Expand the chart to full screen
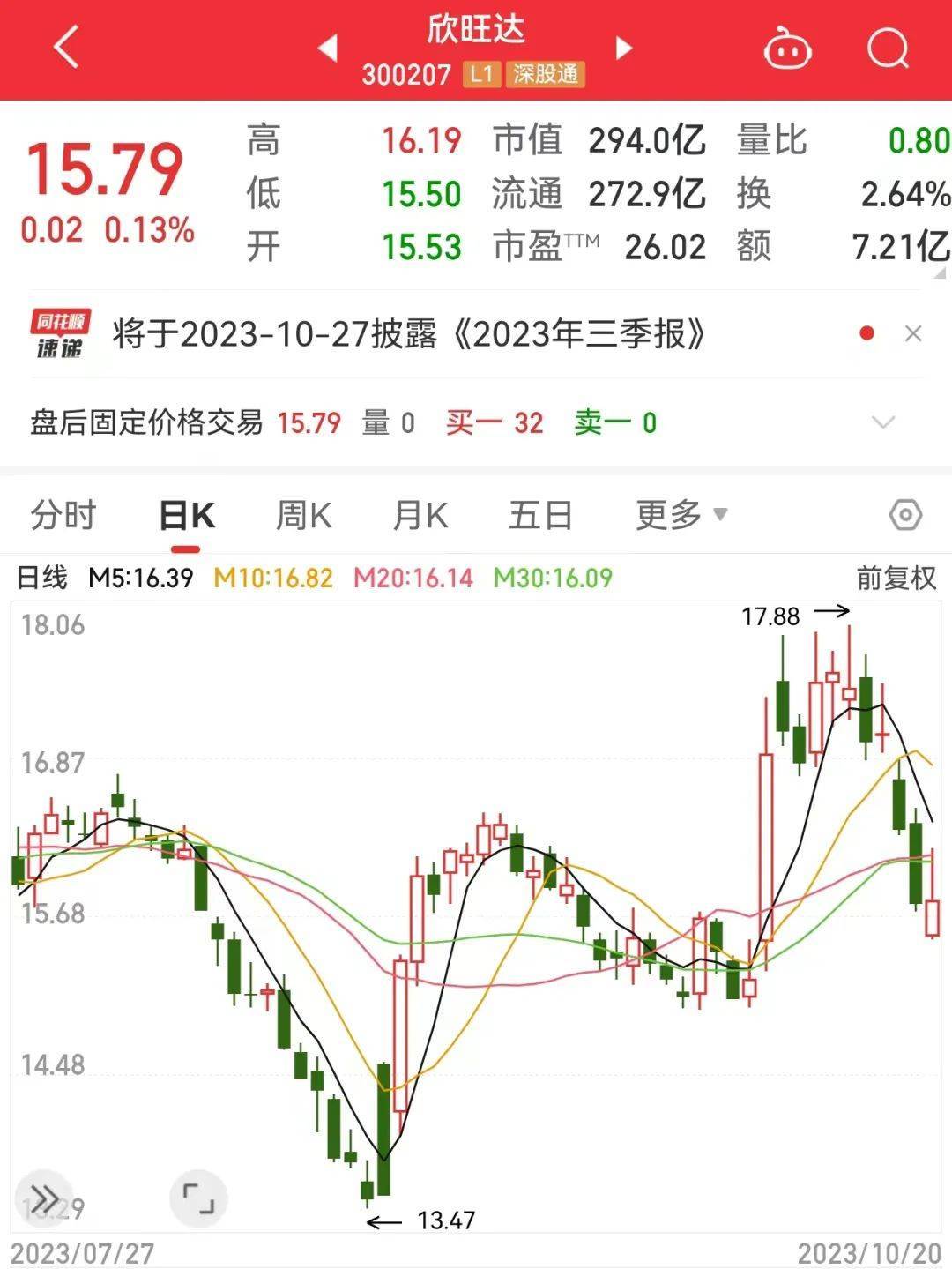This screenshot has width=952, height=1269. (x=198, y=1198)
